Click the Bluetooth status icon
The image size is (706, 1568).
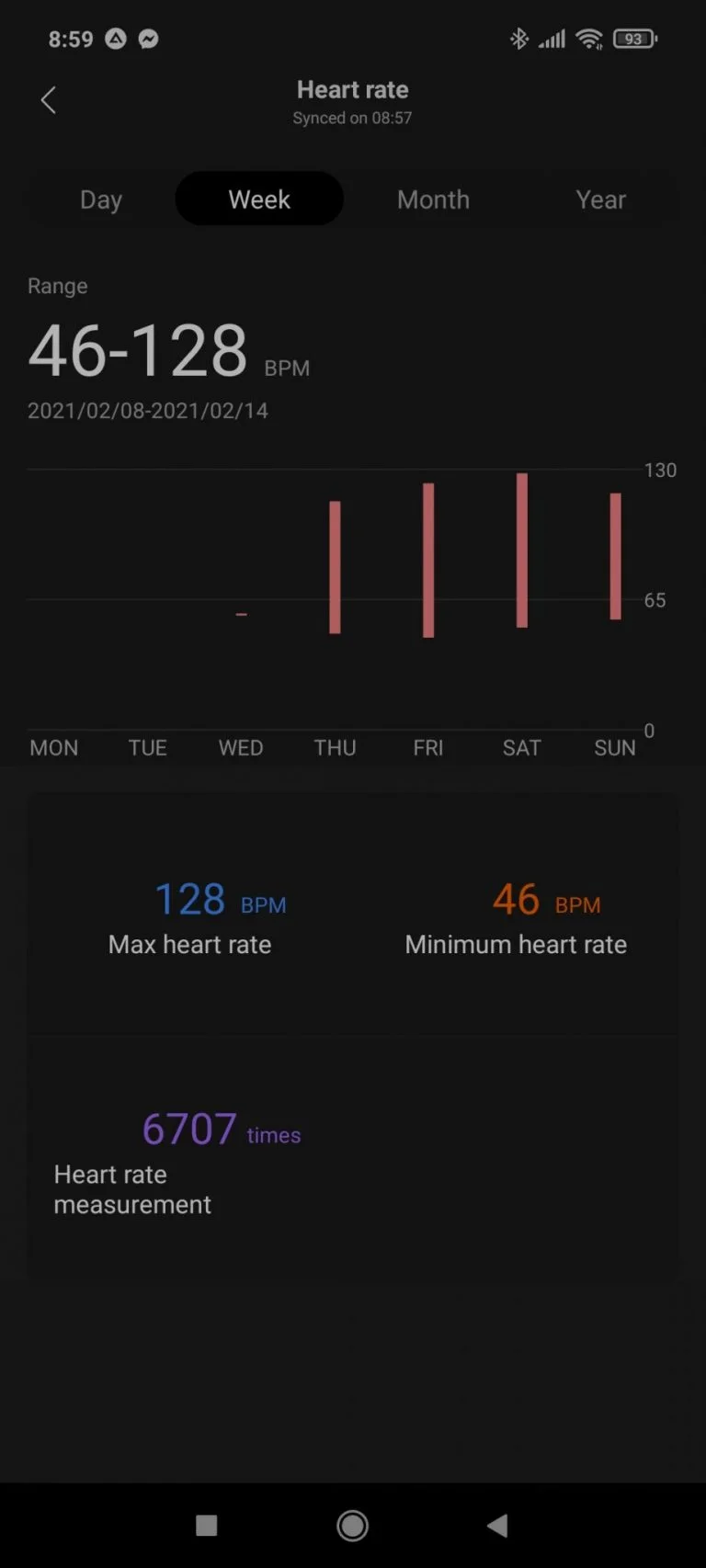[x=518, y=40]
